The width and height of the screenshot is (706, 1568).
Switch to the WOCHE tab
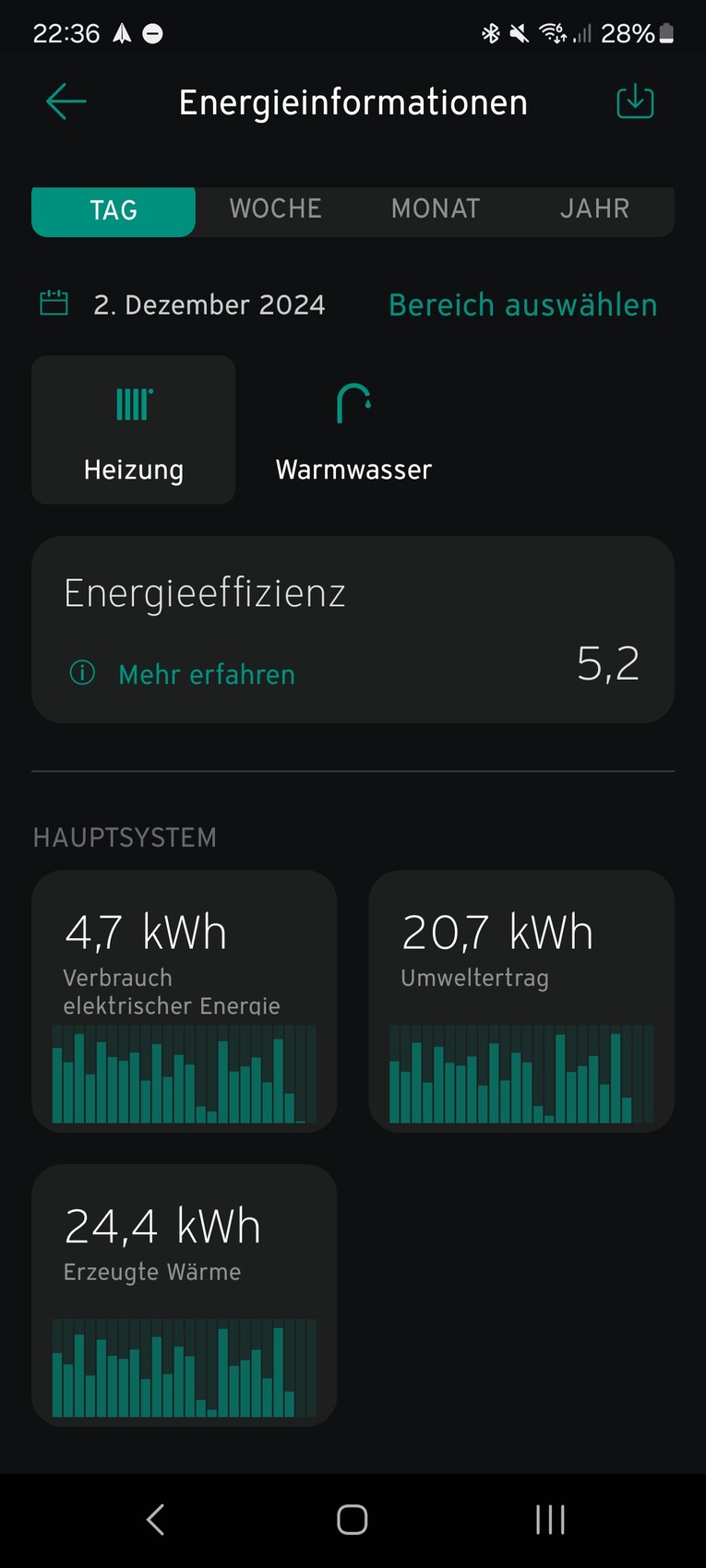(x=275, y=209)
